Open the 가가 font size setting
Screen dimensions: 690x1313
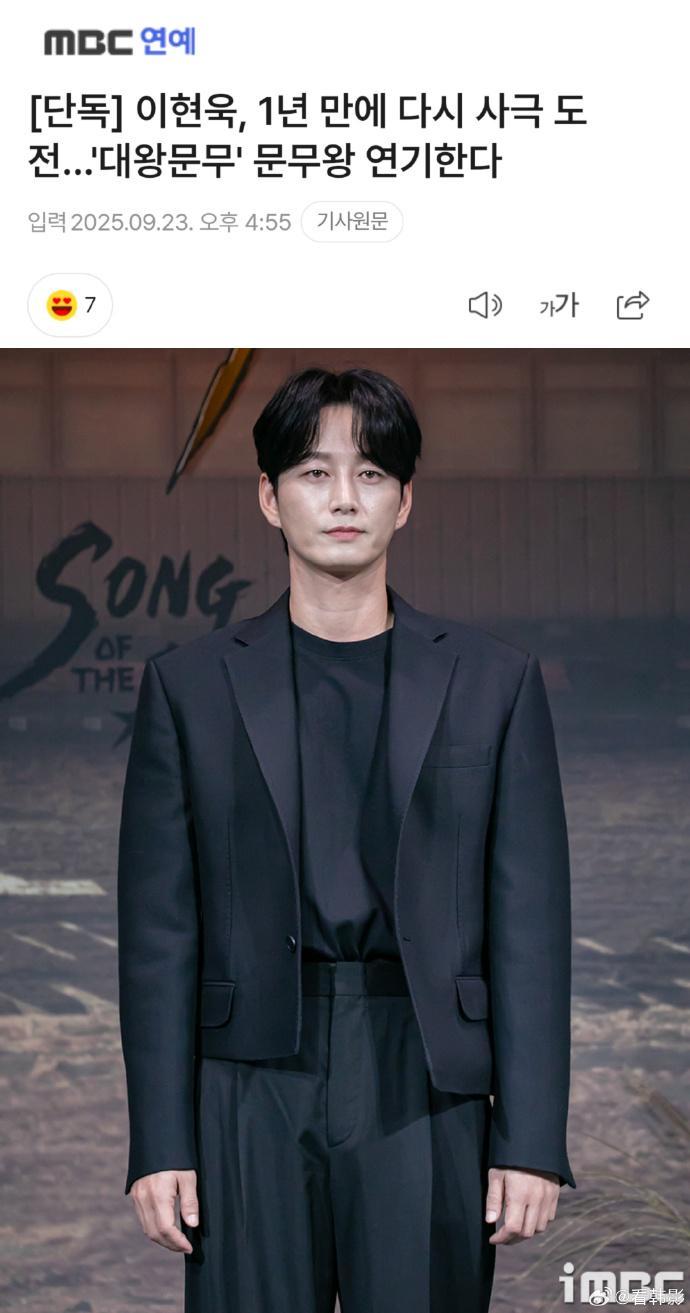click(558, 306)
